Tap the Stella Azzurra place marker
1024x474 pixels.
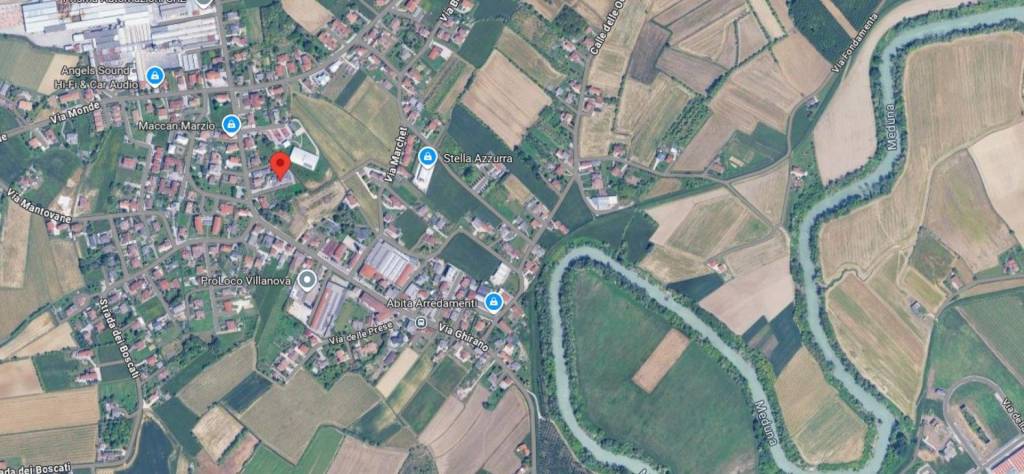pos(427,157)
